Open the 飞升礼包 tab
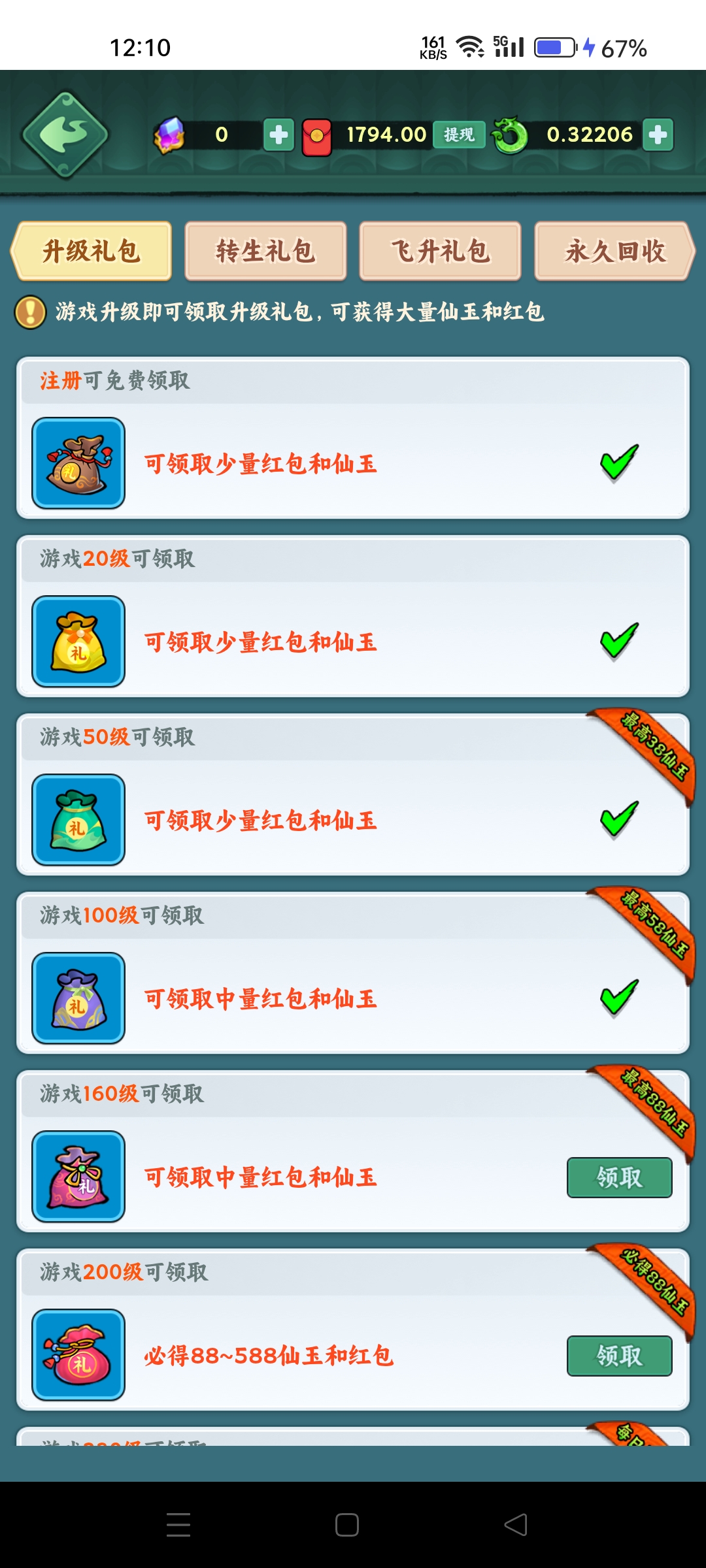This screenshot has width=706, height=1568. 440,252
